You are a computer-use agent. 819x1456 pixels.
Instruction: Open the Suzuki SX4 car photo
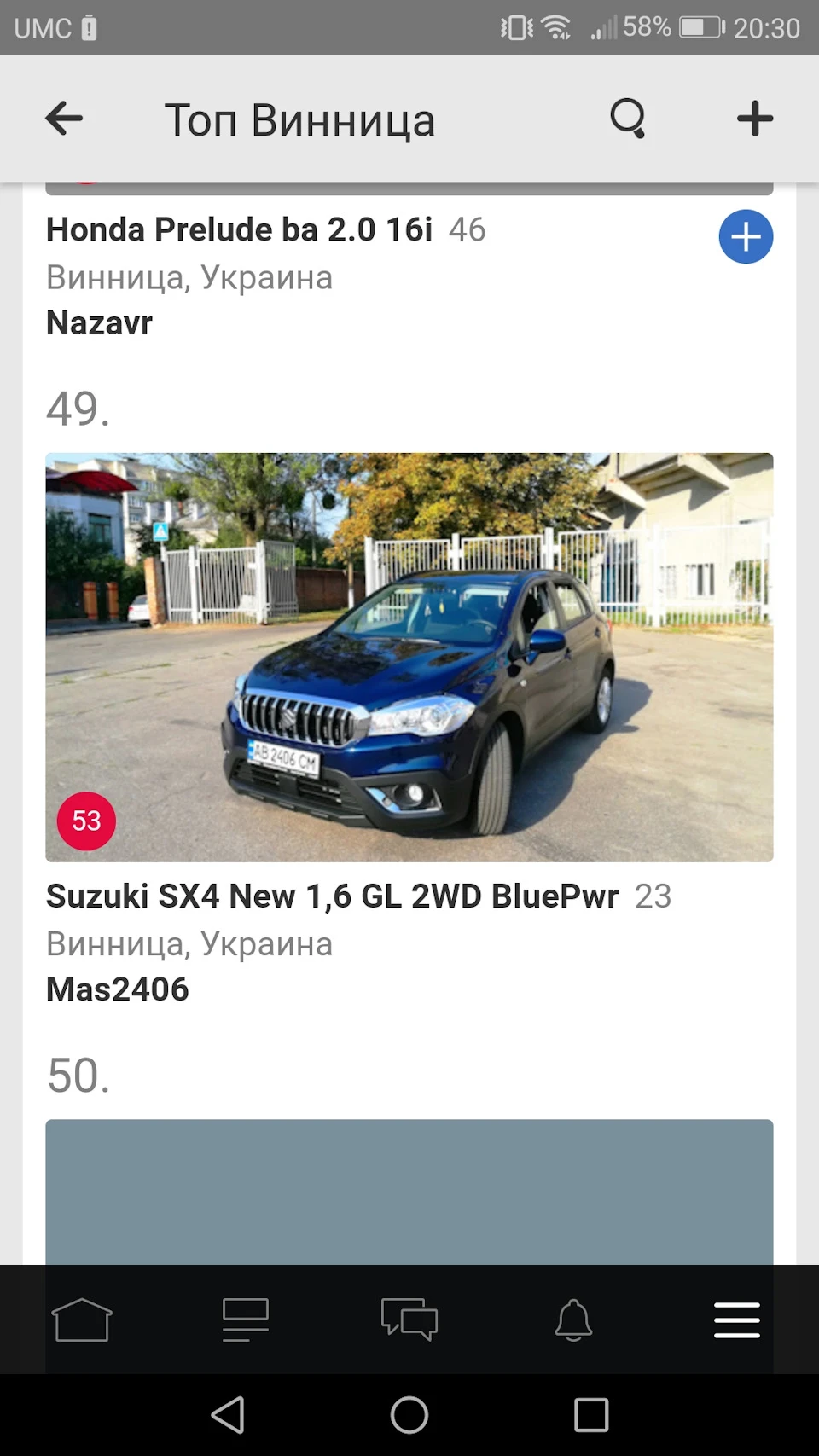coord(409,657)
